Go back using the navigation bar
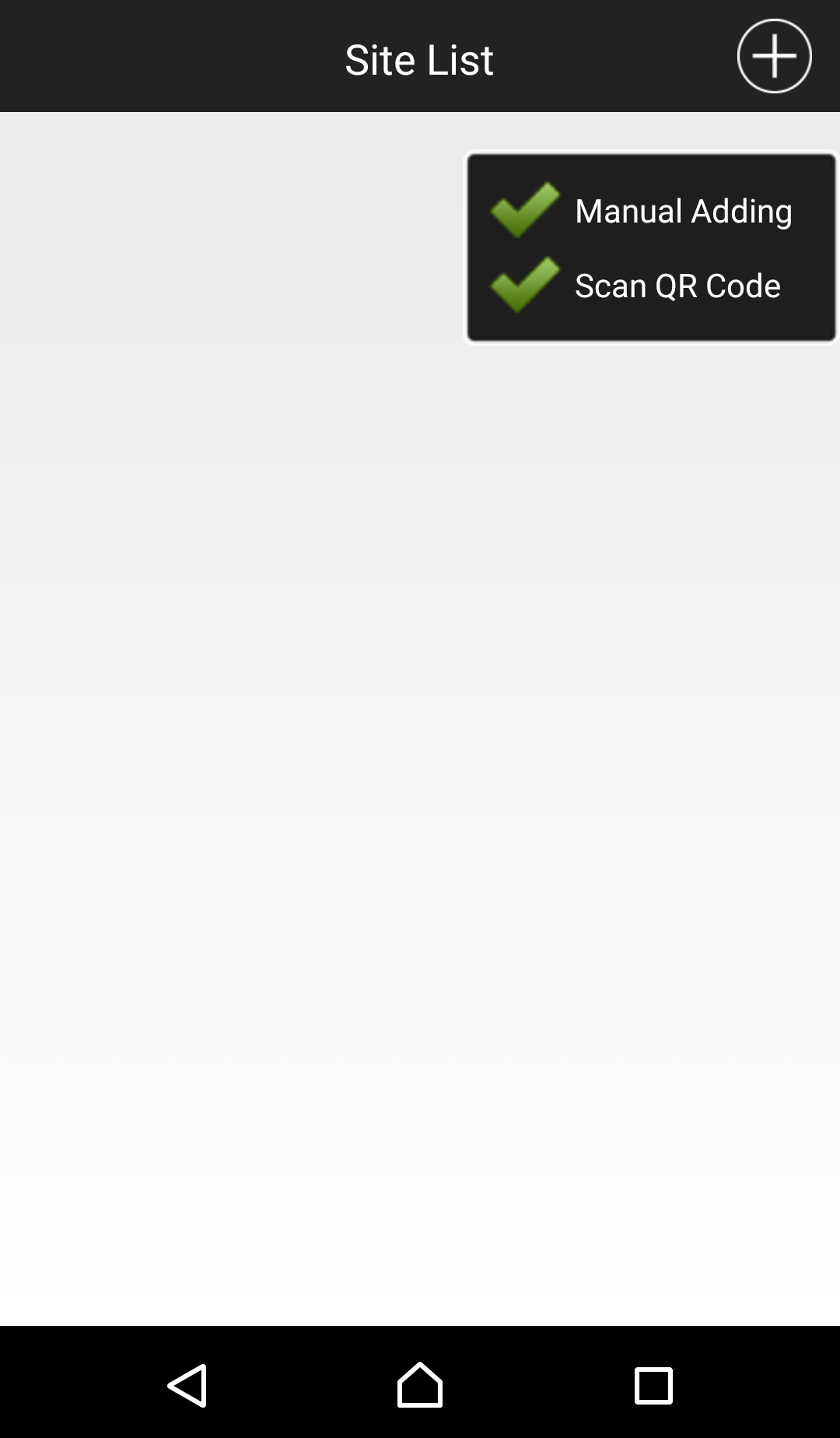 tap(187, 1385)
